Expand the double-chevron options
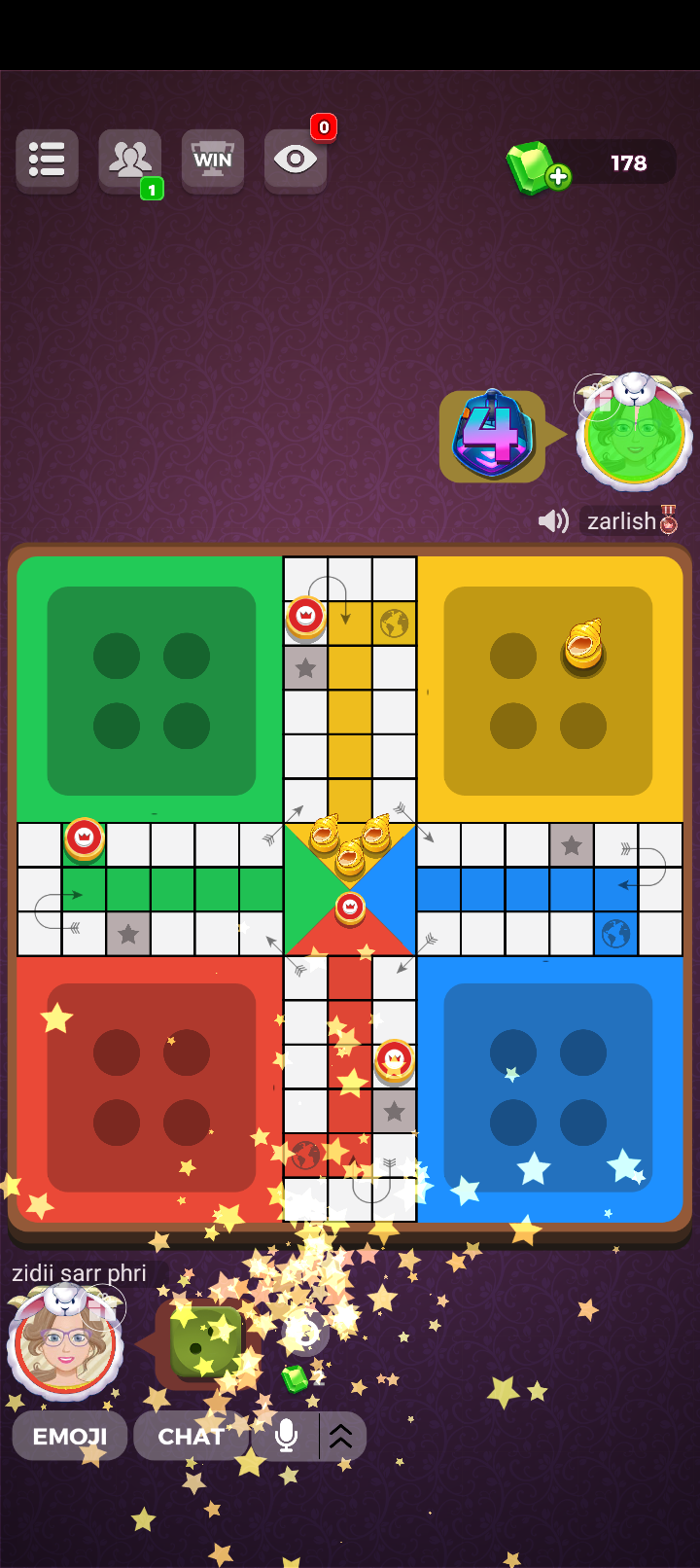The height and width of the screenshot is (1568, 700). (341, 1437)
